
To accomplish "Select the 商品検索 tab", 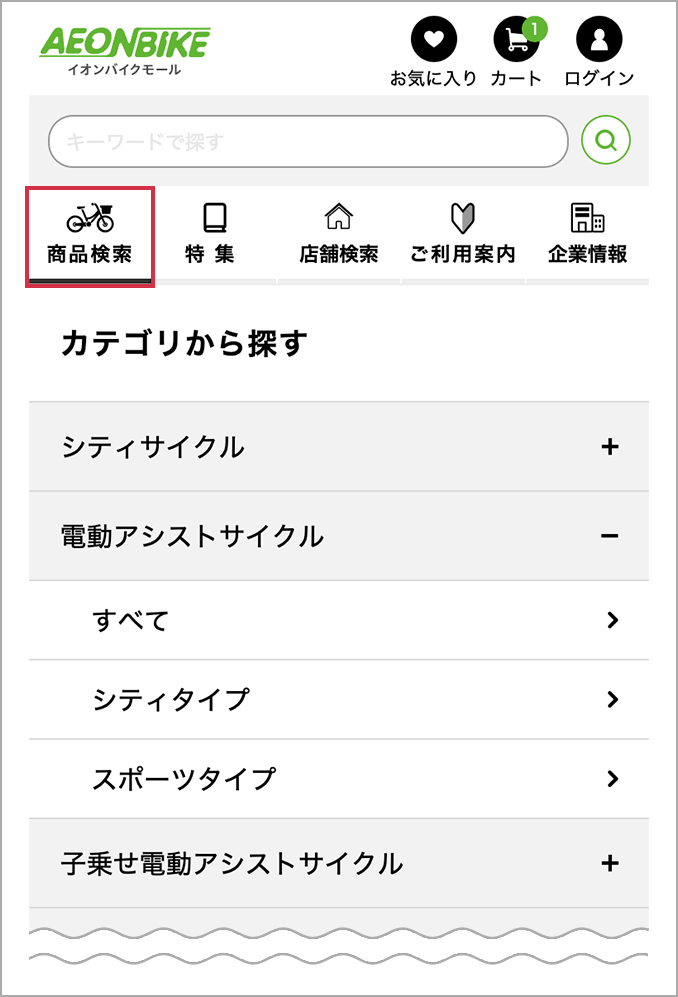I will [x=90, y=236].
